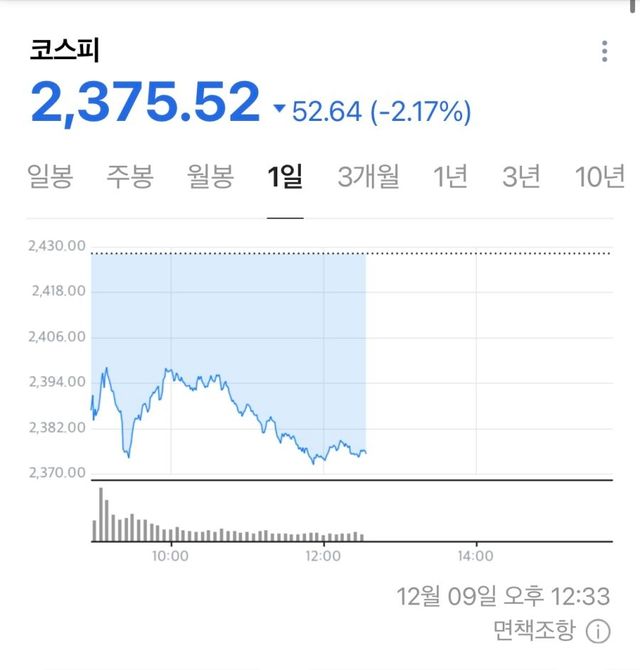Show the 1년 chart range
640x670 pixels.
(450, 178)
